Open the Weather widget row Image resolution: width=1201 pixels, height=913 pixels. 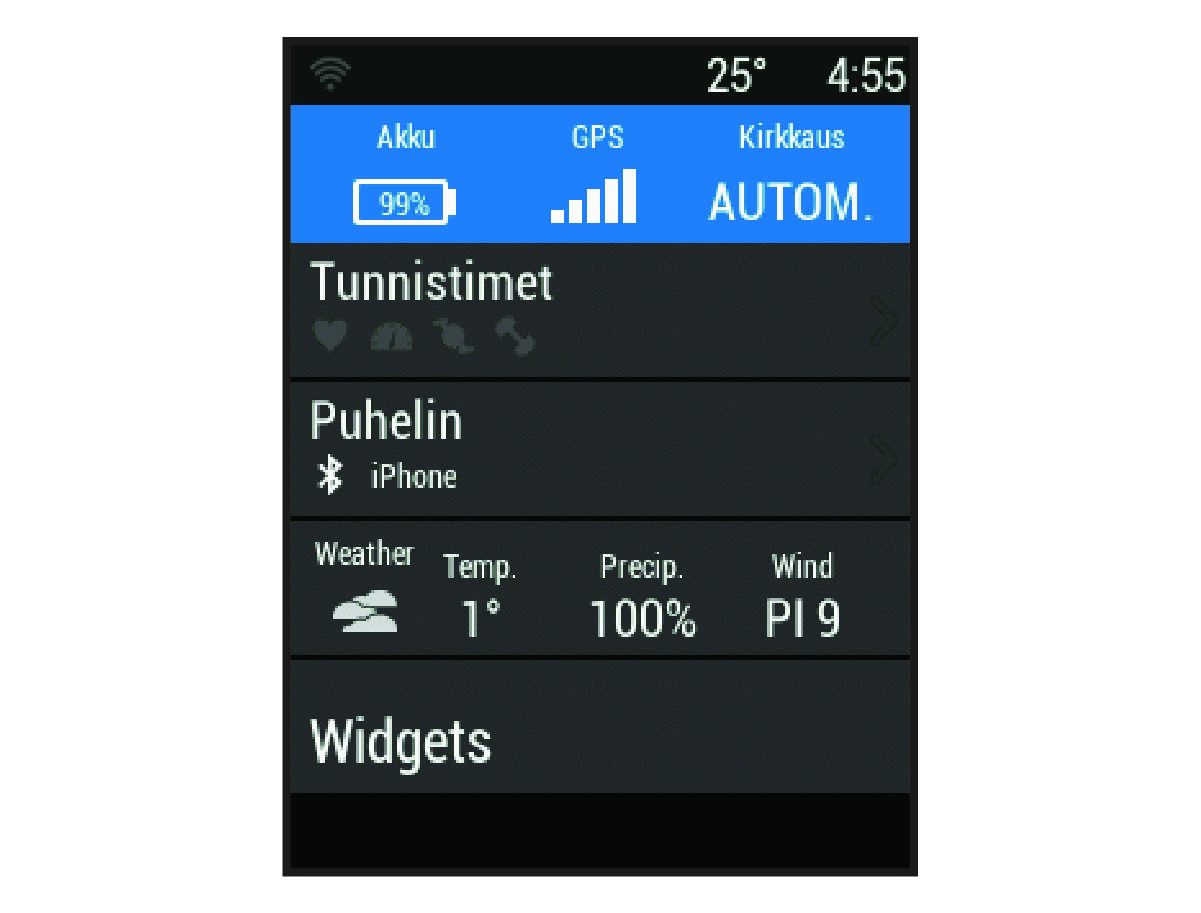[600, 589]
